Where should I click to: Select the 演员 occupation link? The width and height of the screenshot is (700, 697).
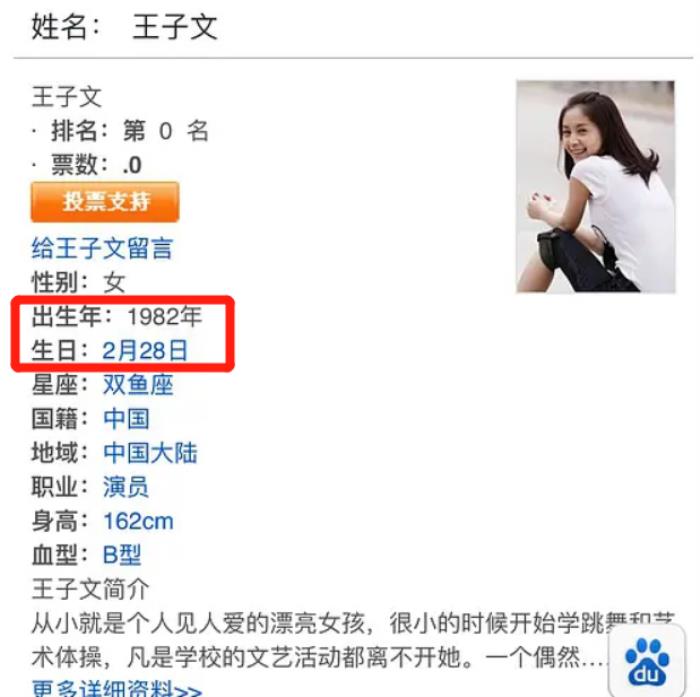126,487
